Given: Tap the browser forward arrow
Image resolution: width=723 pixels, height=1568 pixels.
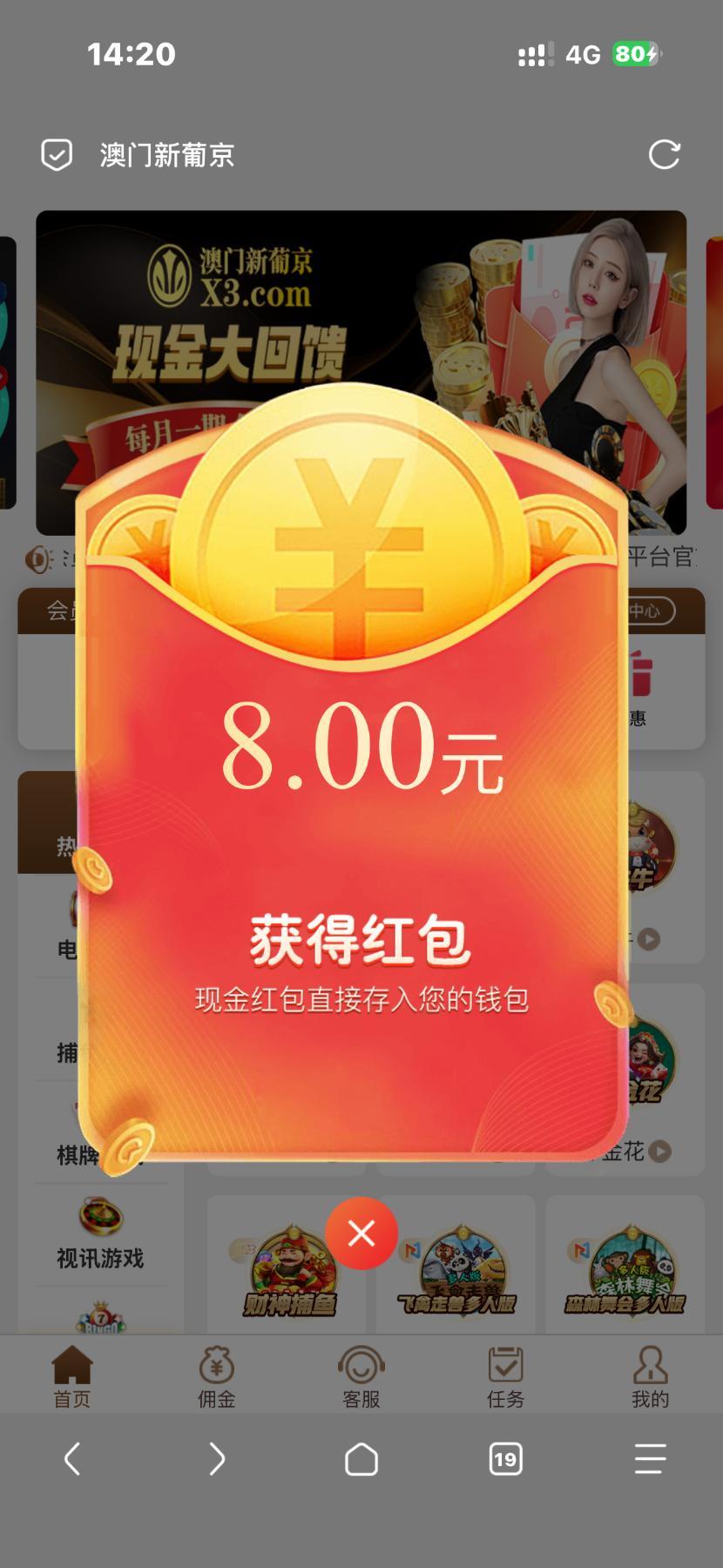Looking at the screenshot, I should coord(217,1458).
